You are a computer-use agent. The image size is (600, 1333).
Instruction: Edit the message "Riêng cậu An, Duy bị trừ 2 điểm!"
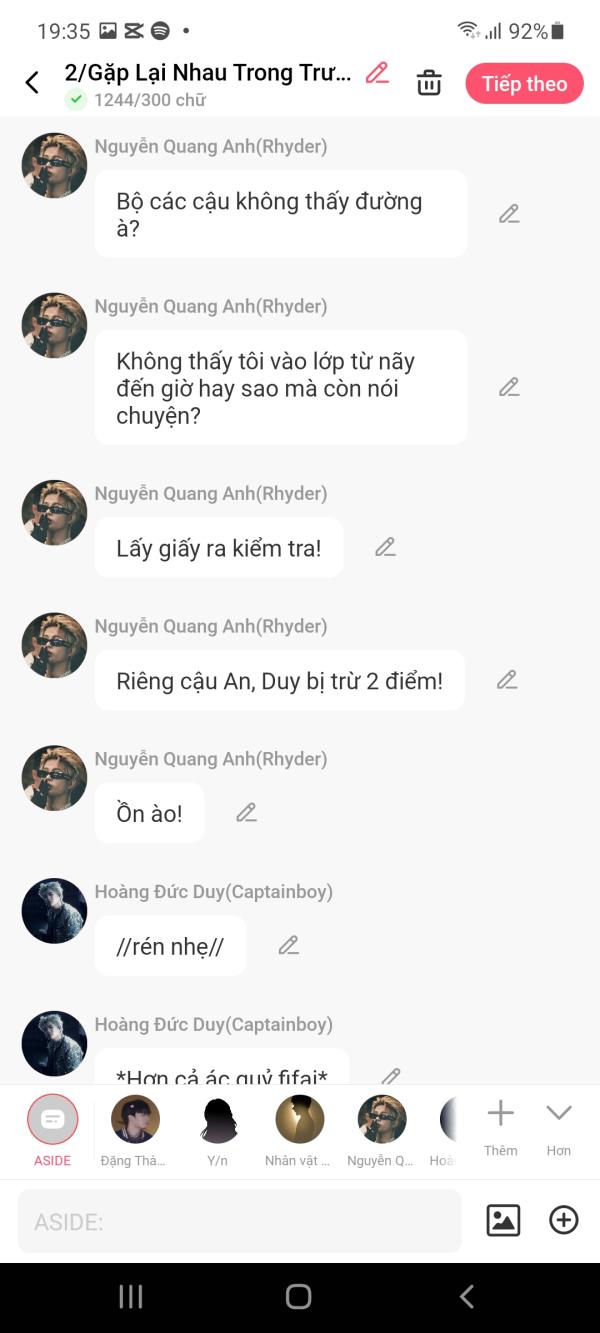[507, 680]
